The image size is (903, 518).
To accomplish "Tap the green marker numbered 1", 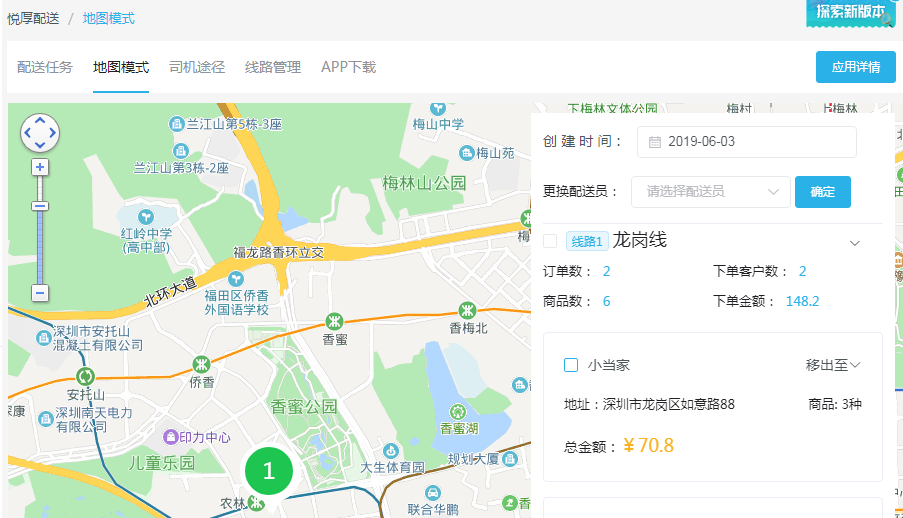I will click(268, 471).
